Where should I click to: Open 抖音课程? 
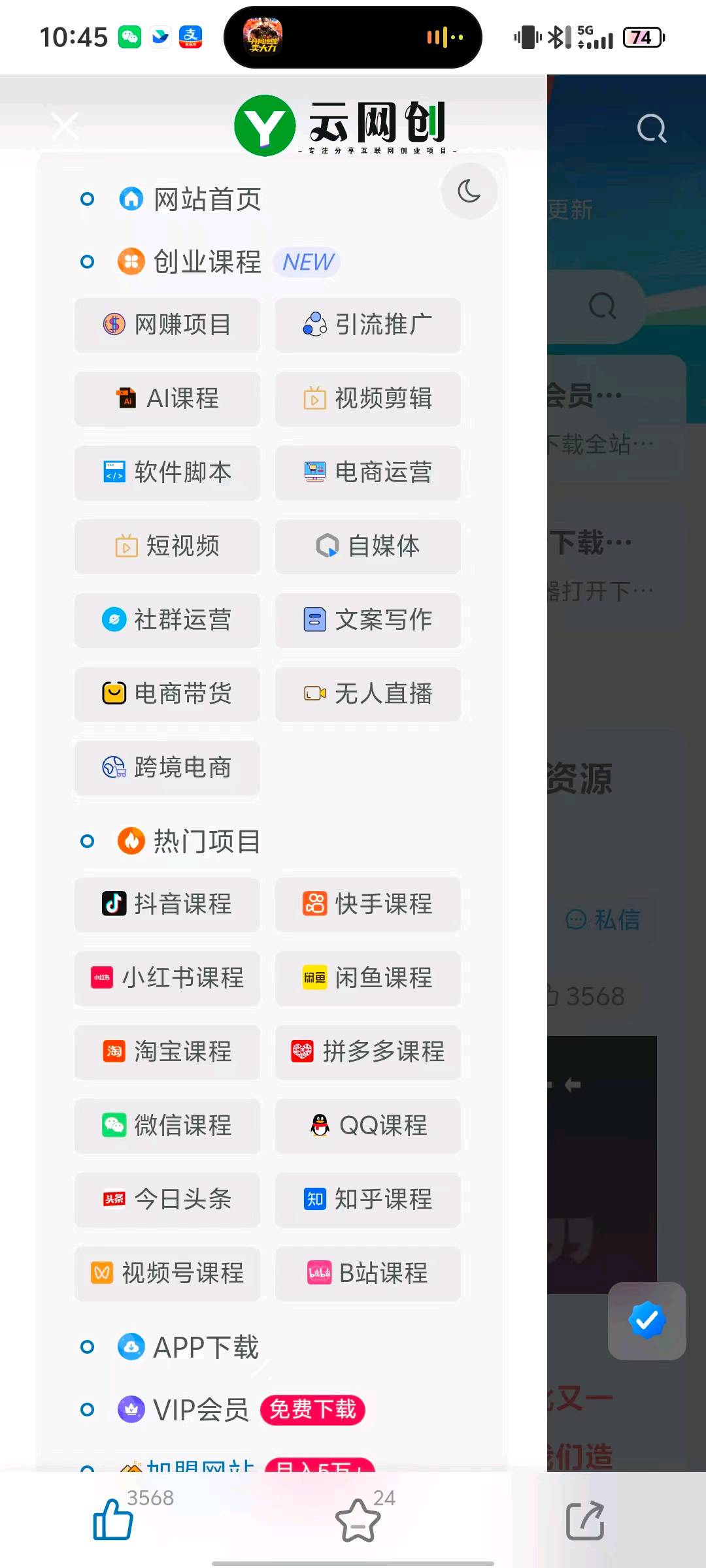coord(167,904)
